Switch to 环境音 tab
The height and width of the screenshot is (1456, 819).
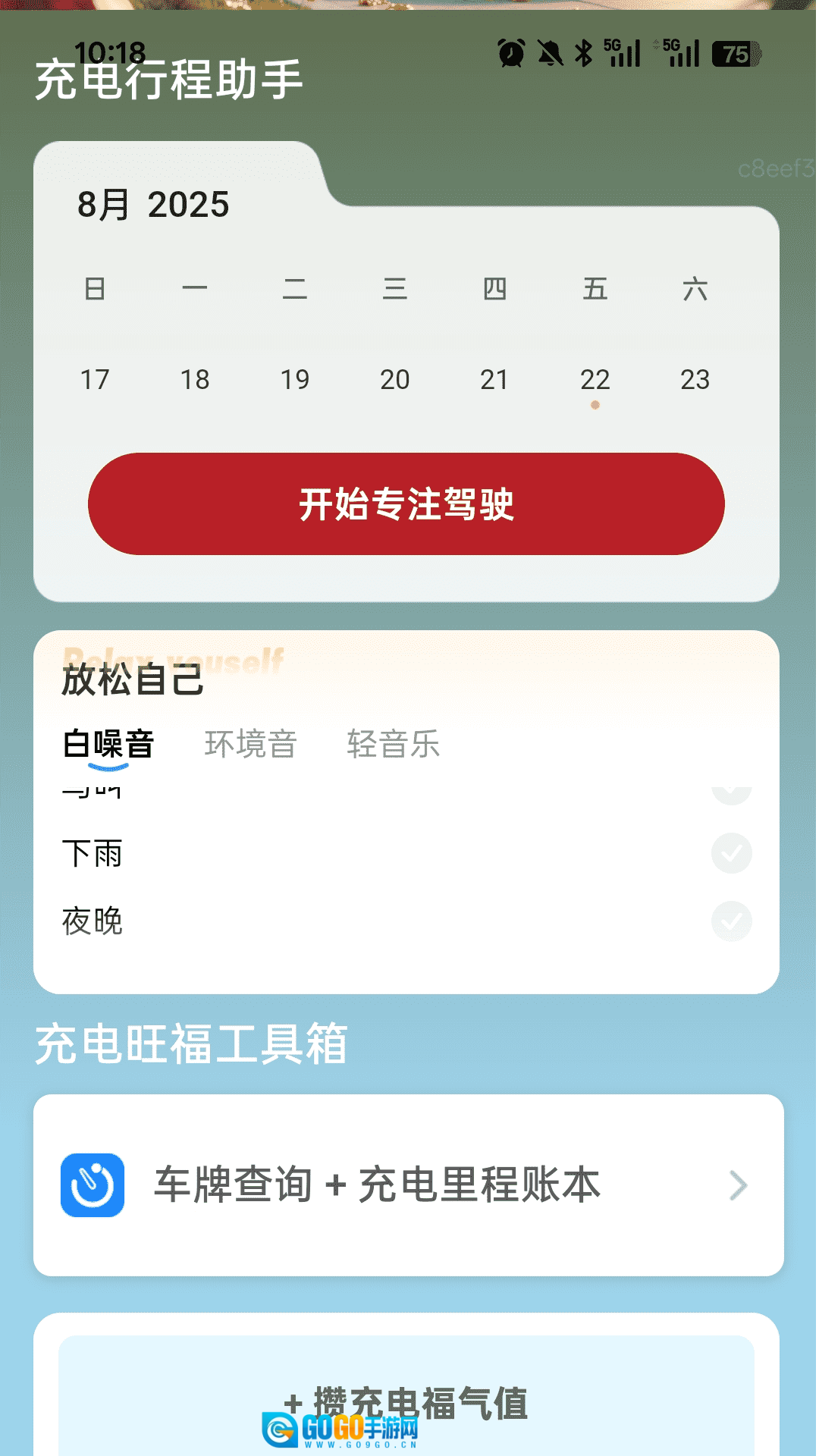pyautogui.click(x=250, y=744)
